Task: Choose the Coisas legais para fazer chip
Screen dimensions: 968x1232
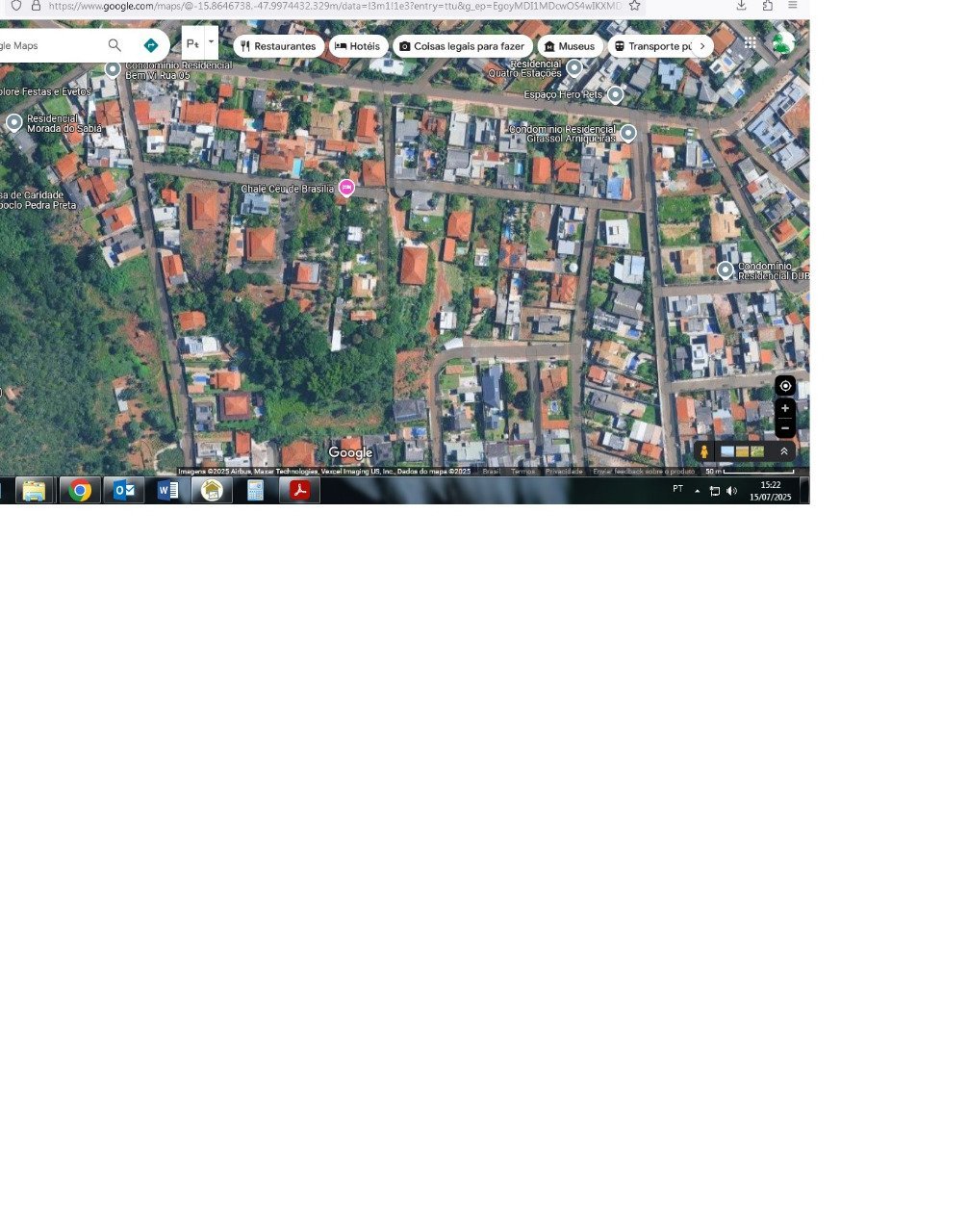Action: 462,46
